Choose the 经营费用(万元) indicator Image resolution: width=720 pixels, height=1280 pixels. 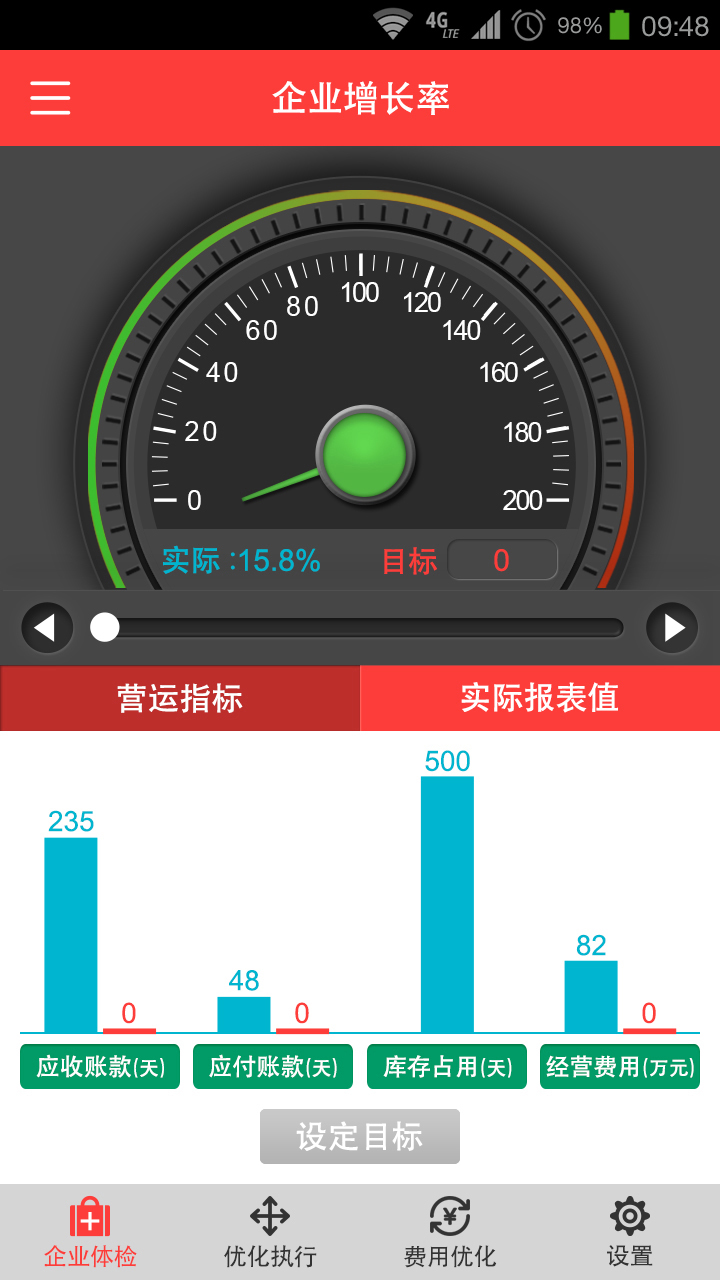pos(620,1067)
